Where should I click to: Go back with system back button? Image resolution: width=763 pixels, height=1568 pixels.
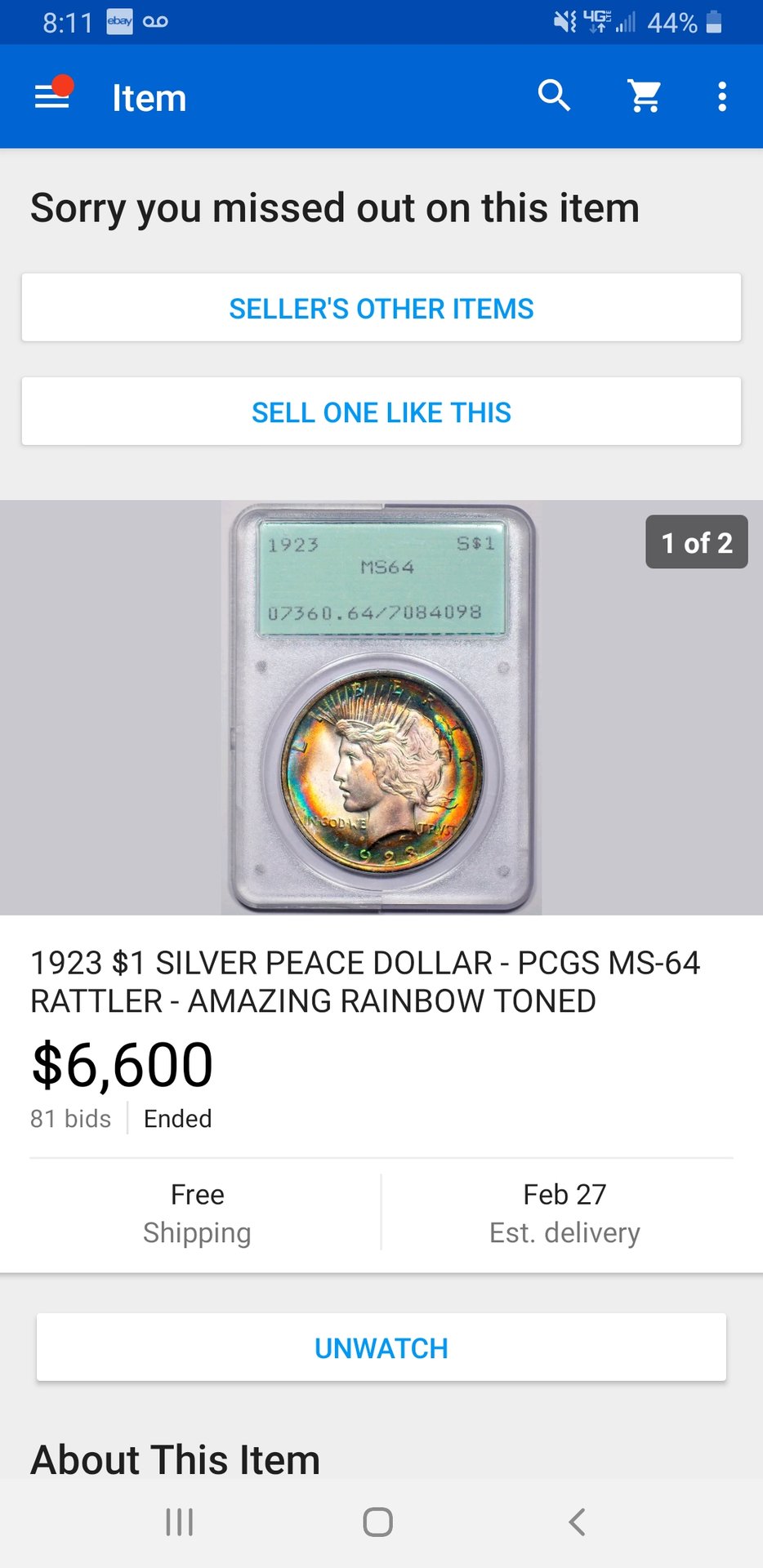pyautogui.click(x=577, y=1522)
